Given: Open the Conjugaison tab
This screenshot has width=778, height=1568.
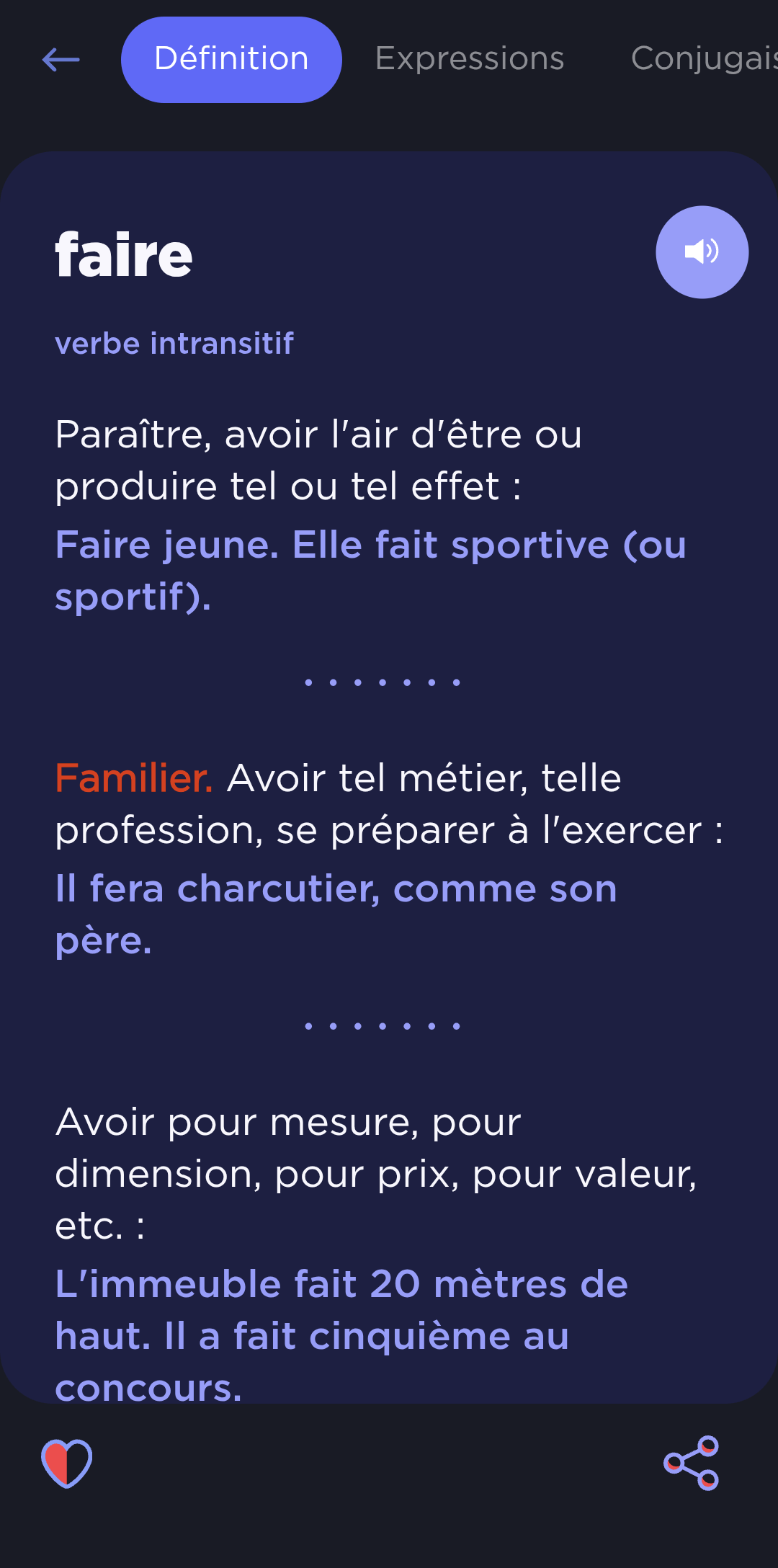Looking at the screenshot, I should click(x=702, y=59).
